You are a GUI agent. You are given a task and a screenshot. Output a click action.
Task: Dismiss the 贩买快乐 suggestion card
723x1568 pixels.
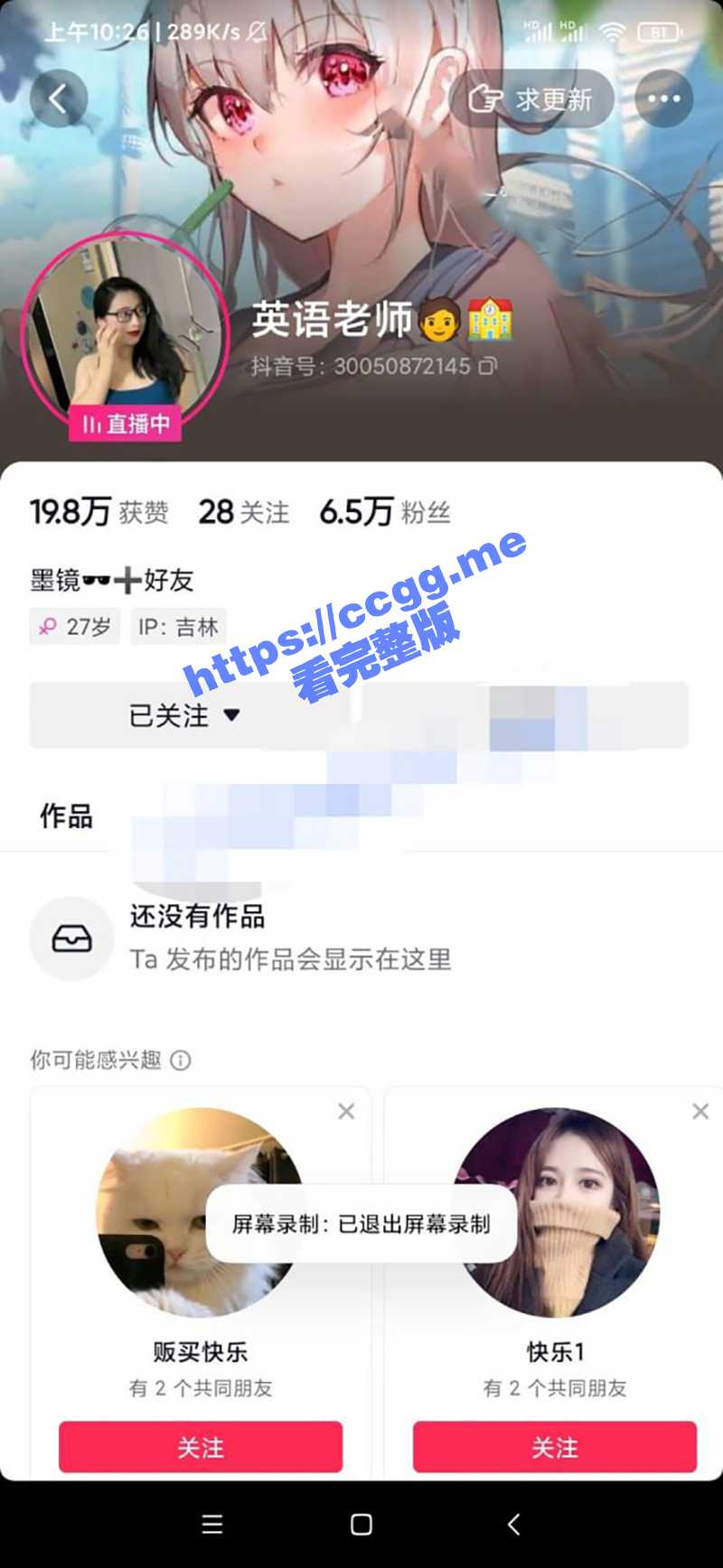point(346,1111)
